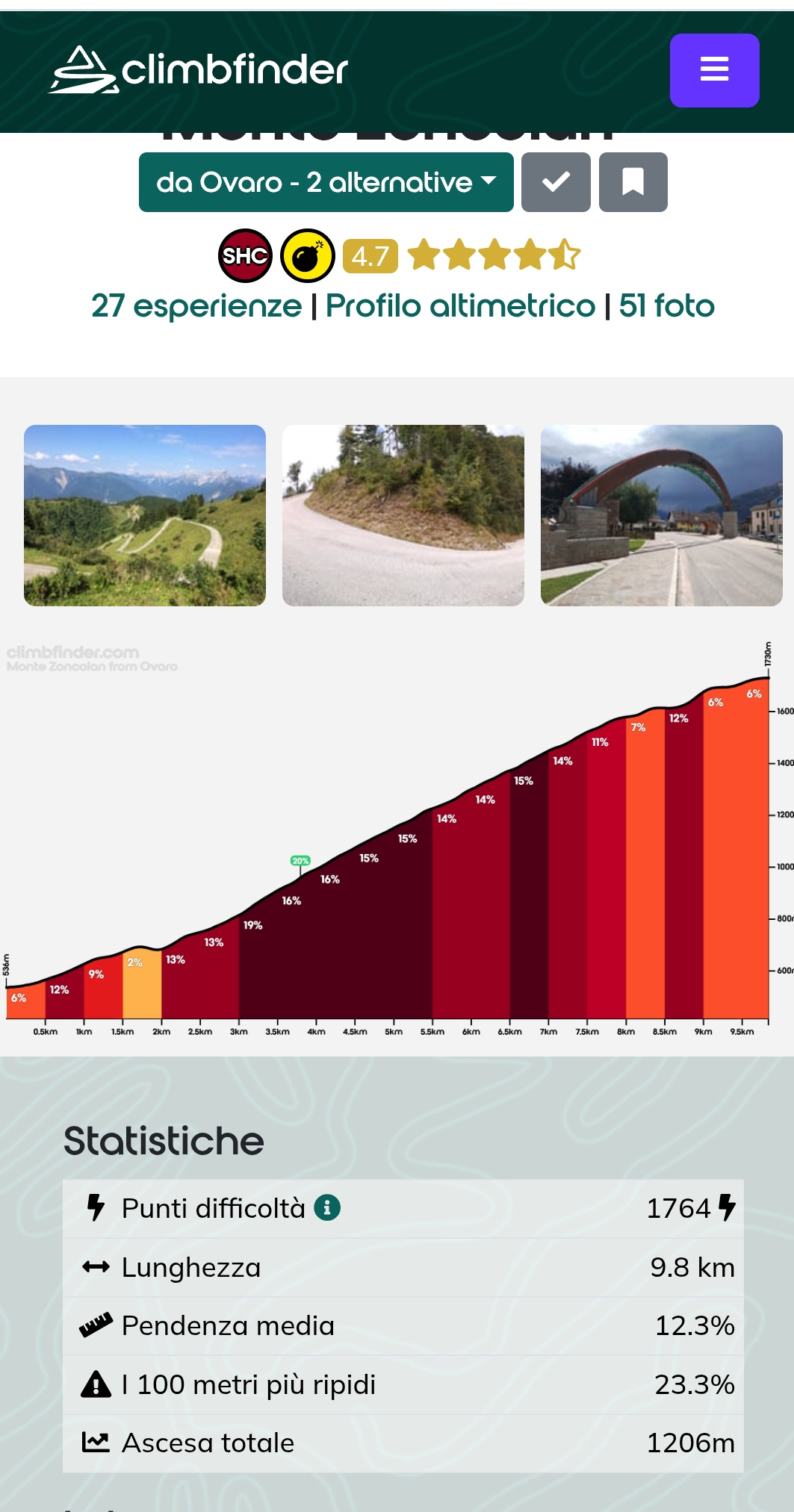This screenshot has height=1512, width=794.
Task: Jump to Profilo altimetrico
Action: point(460,305)
